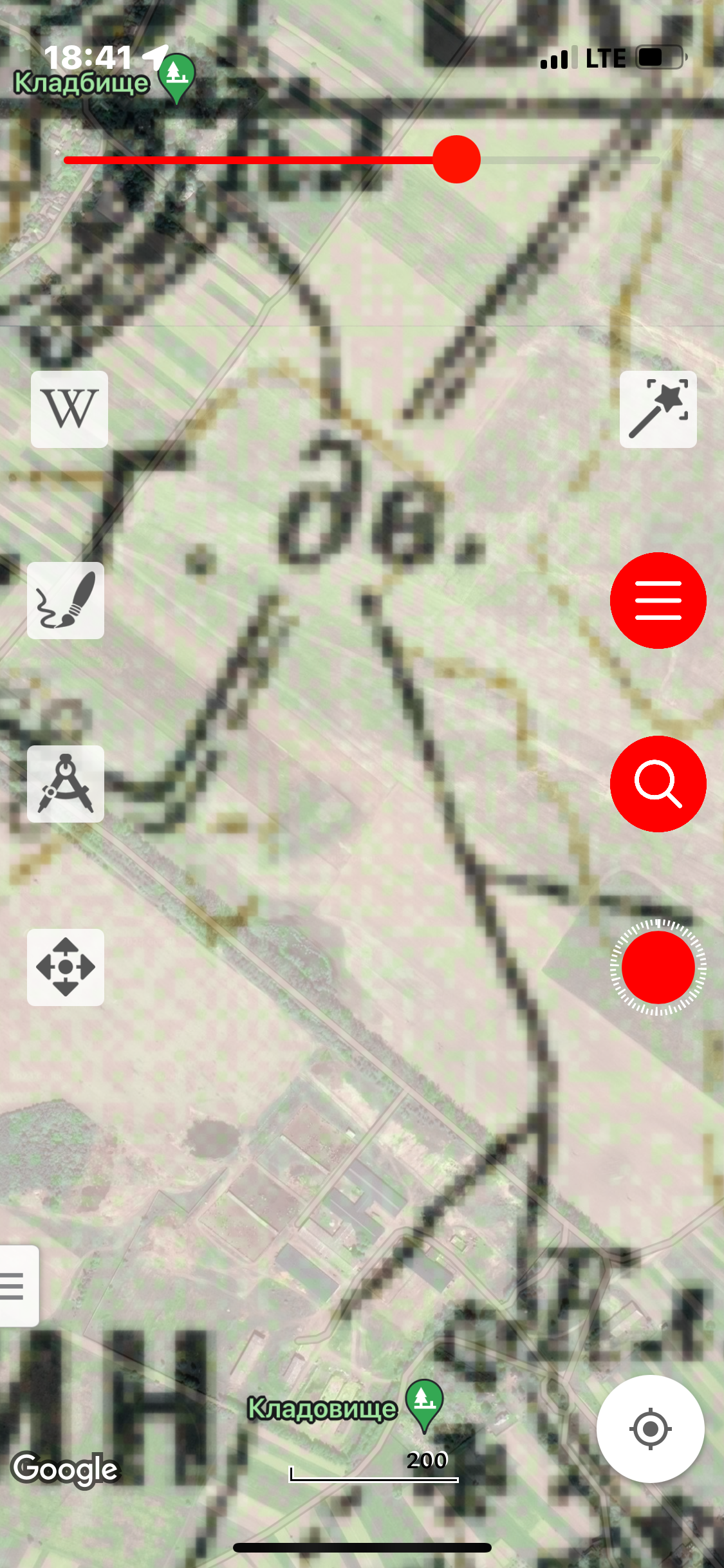This screenshot has width=724, height=1568.
Task: Open the compass measuring tool
Action: click(x=66, y=784)
